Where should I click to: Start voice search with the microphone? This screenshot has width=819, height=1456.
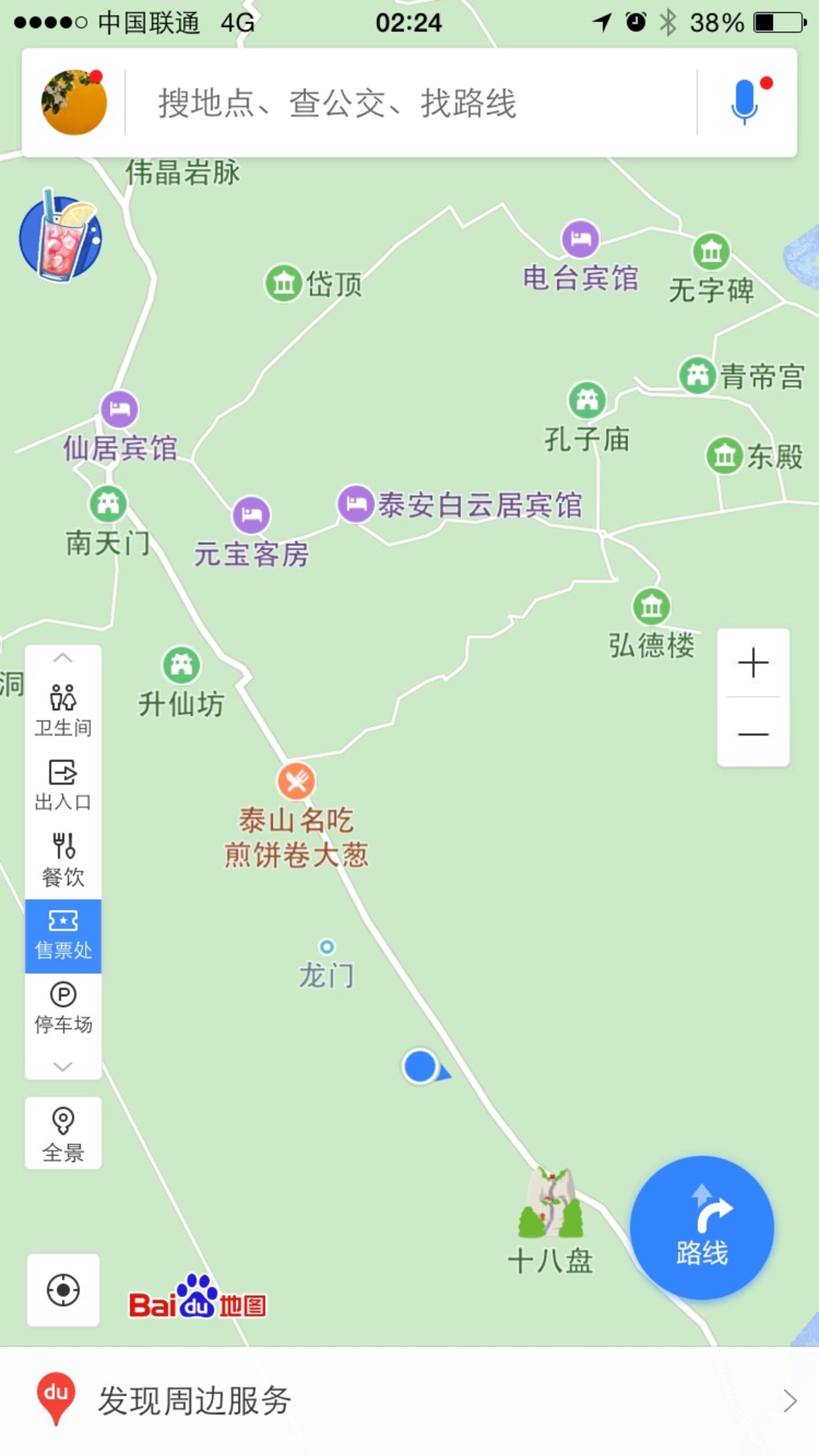point(746,102)
